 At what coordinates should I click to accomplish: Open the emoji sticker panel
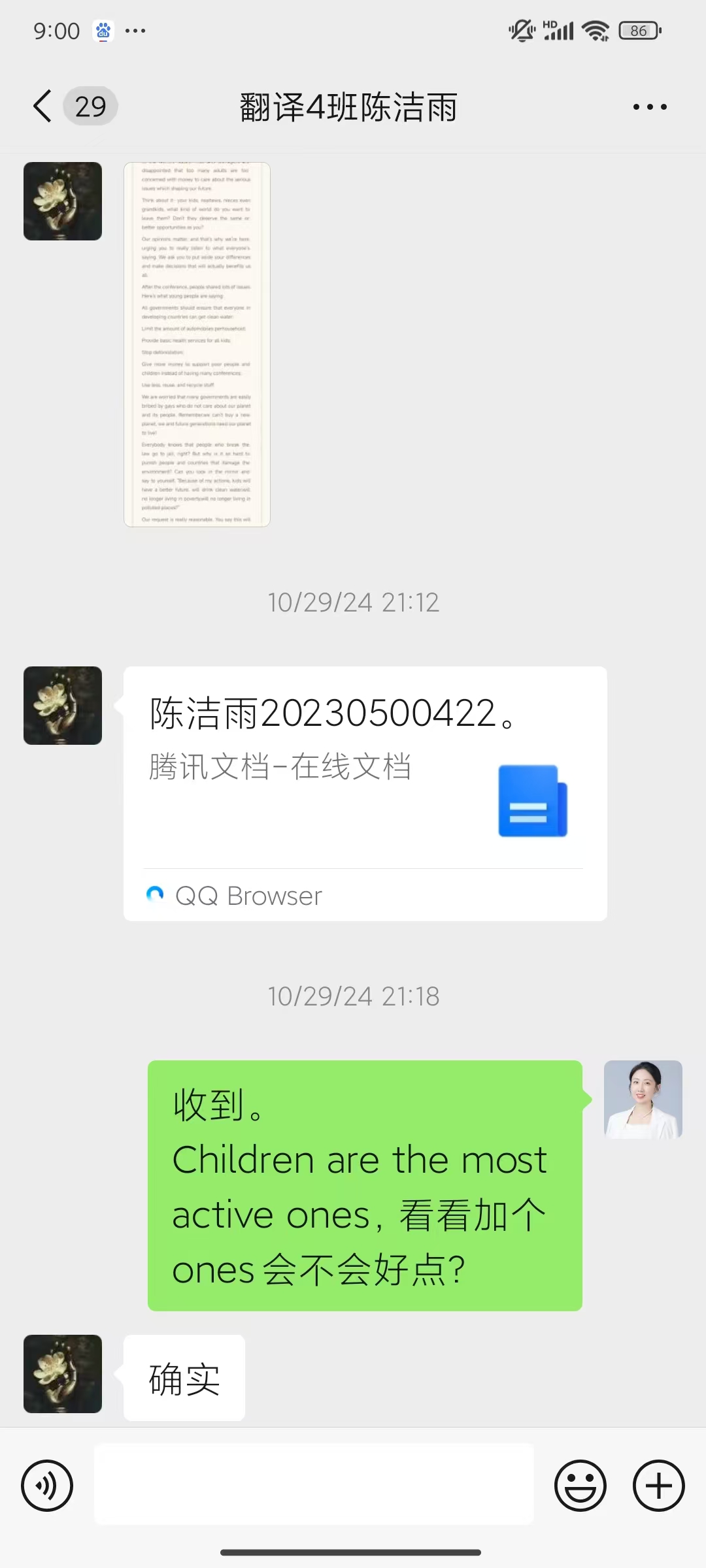580,1485
